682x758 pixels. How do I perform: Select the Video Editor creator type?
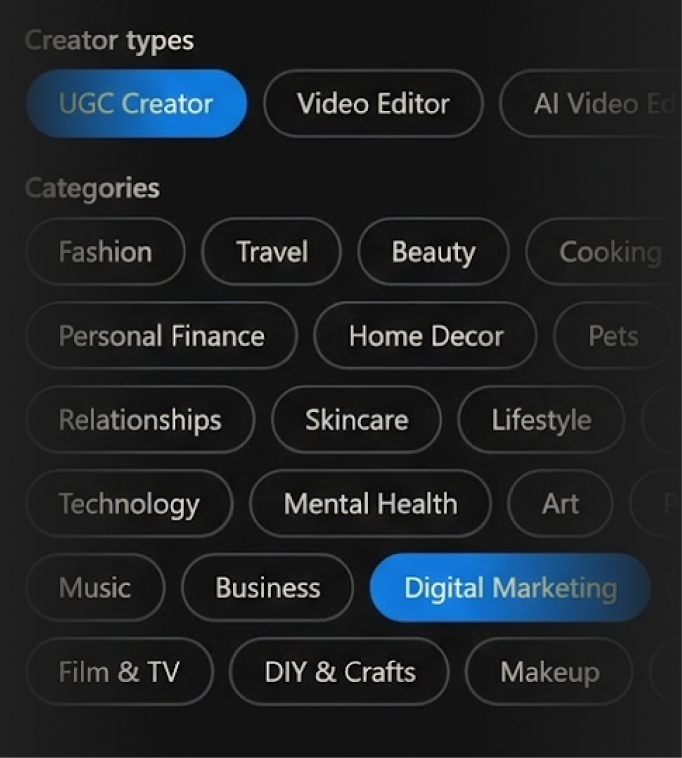(x=373, y=103)
